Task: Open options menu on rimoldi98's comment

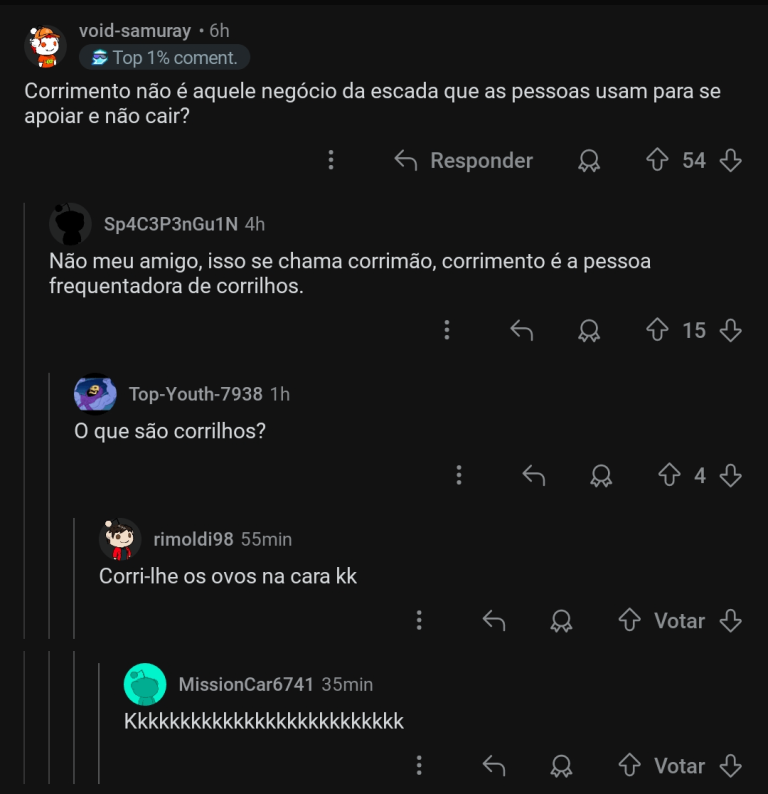Action: point(419,621)
